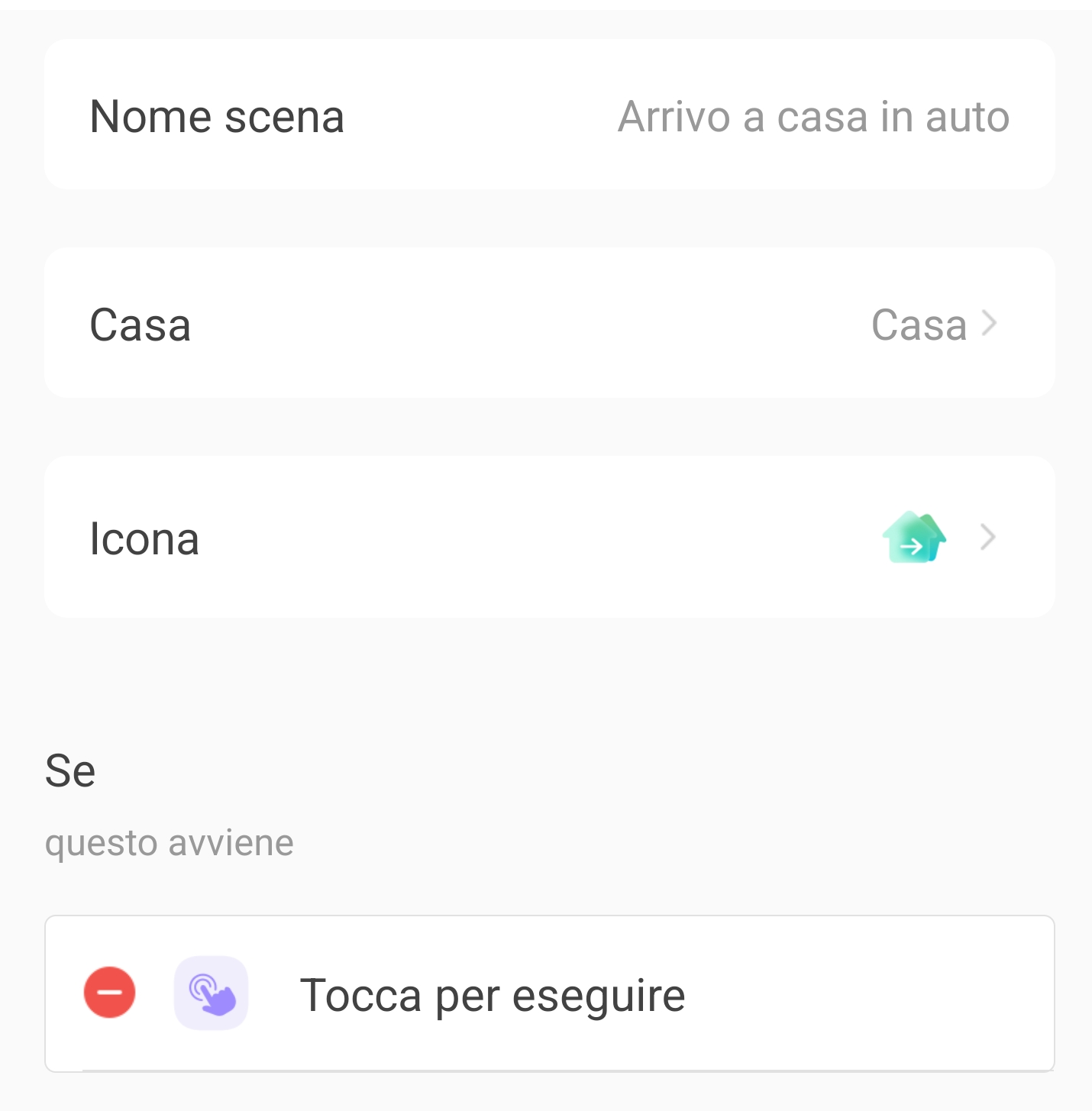Edit the scene name field

tap(813, 117)
